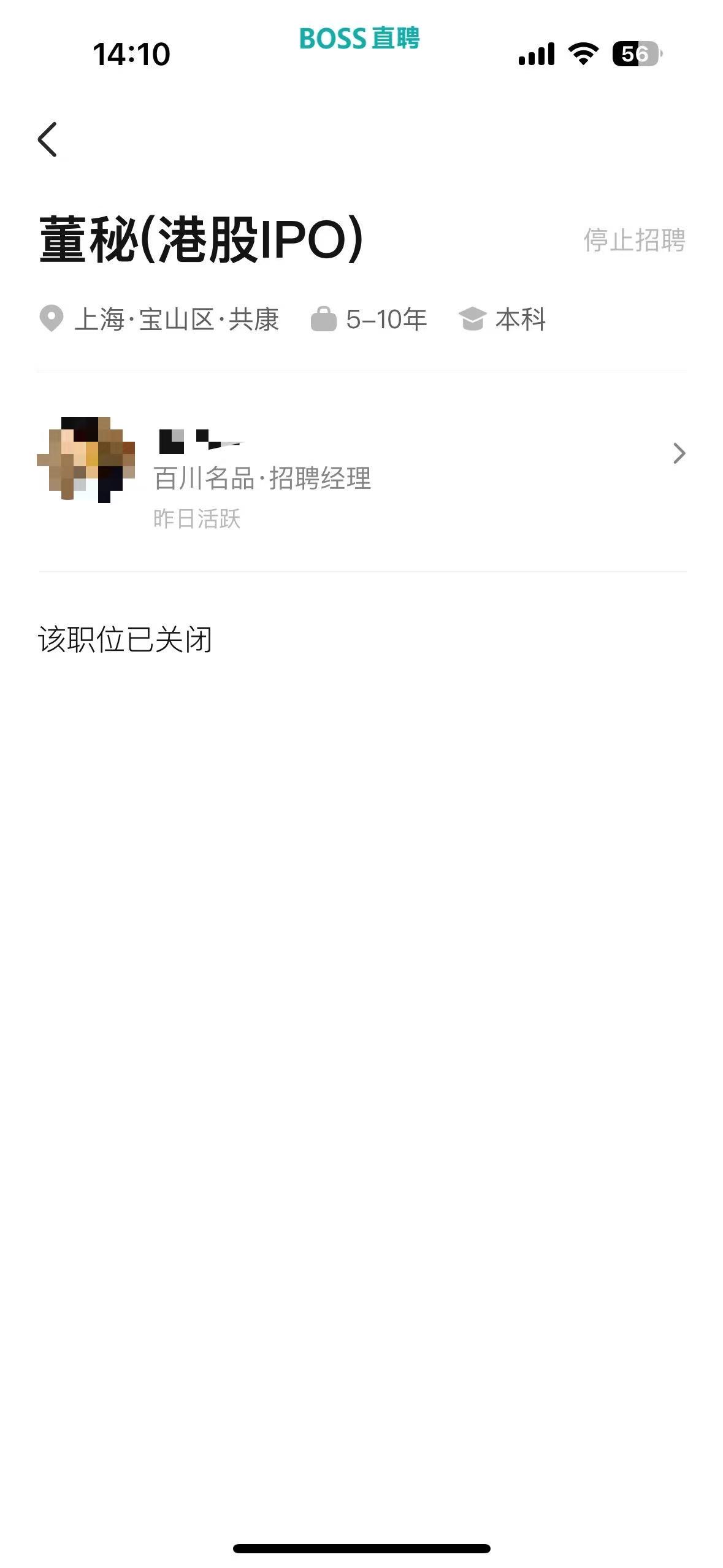Open the 百川名品 recruiter profile row
The width and height of the screenshot is (723, 1568).
361,471
